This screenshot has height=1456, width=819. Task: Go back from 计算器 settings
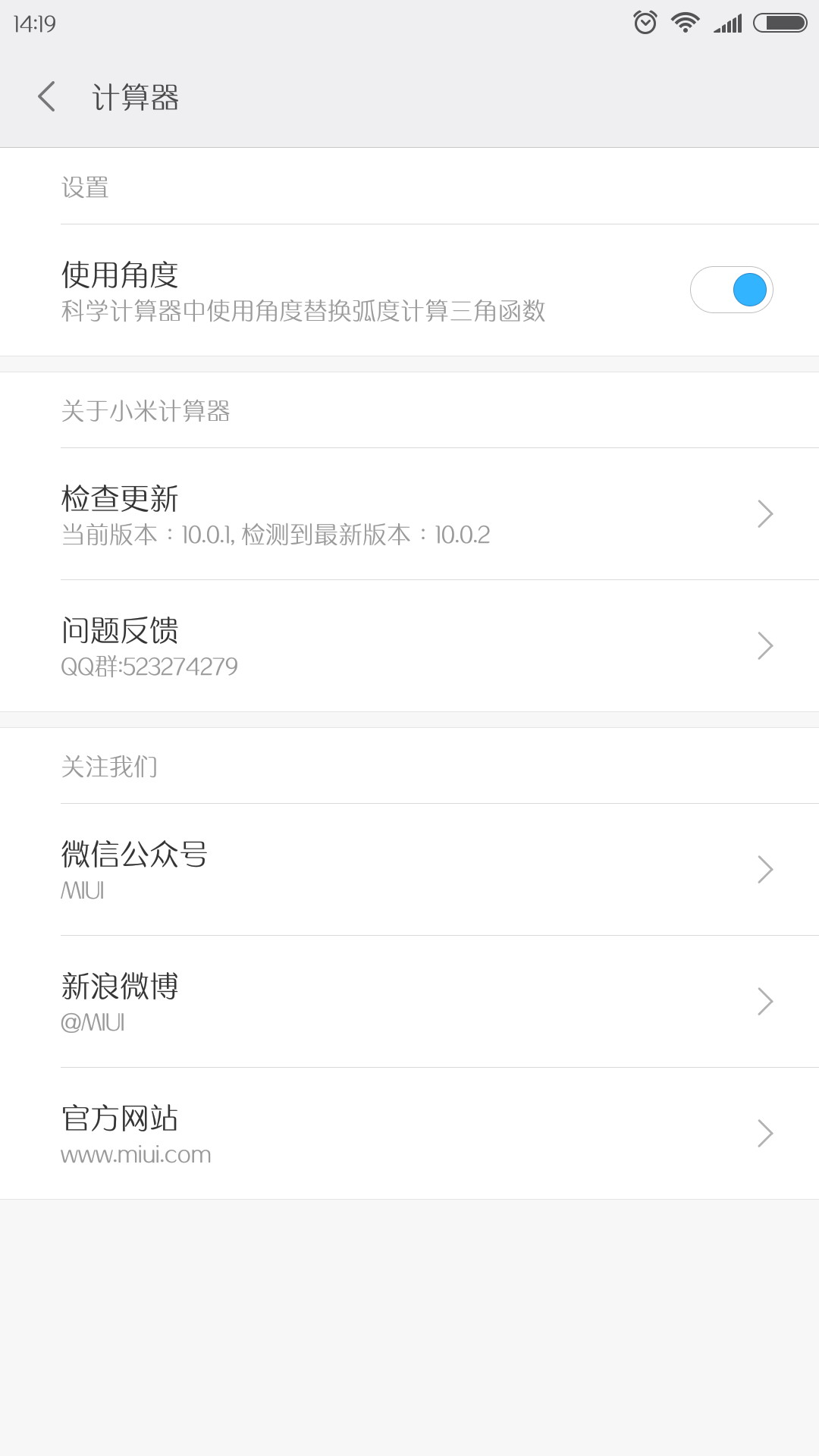pyautogui.click(x=47, y=97)
